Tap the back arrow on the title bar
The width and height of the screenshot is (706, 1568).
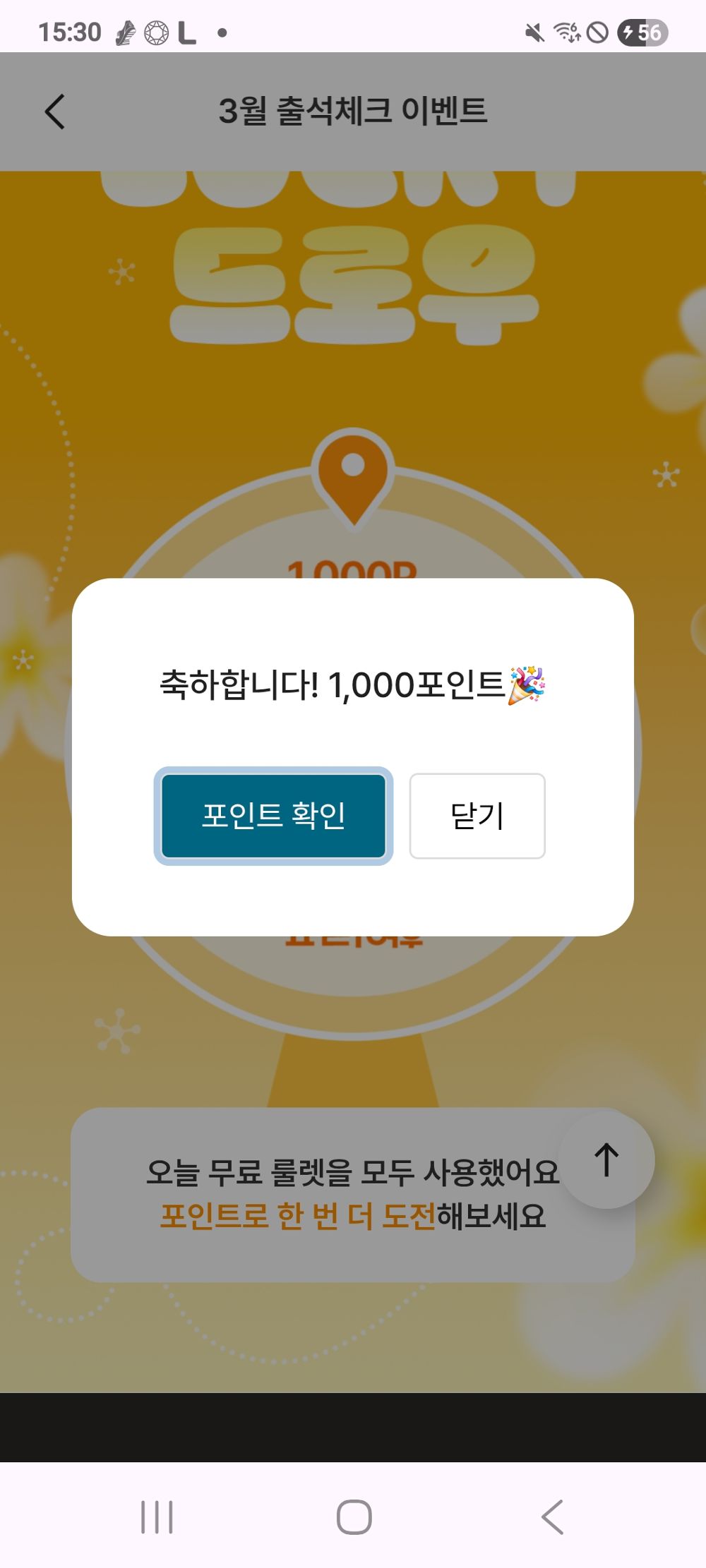click(54, 111)
